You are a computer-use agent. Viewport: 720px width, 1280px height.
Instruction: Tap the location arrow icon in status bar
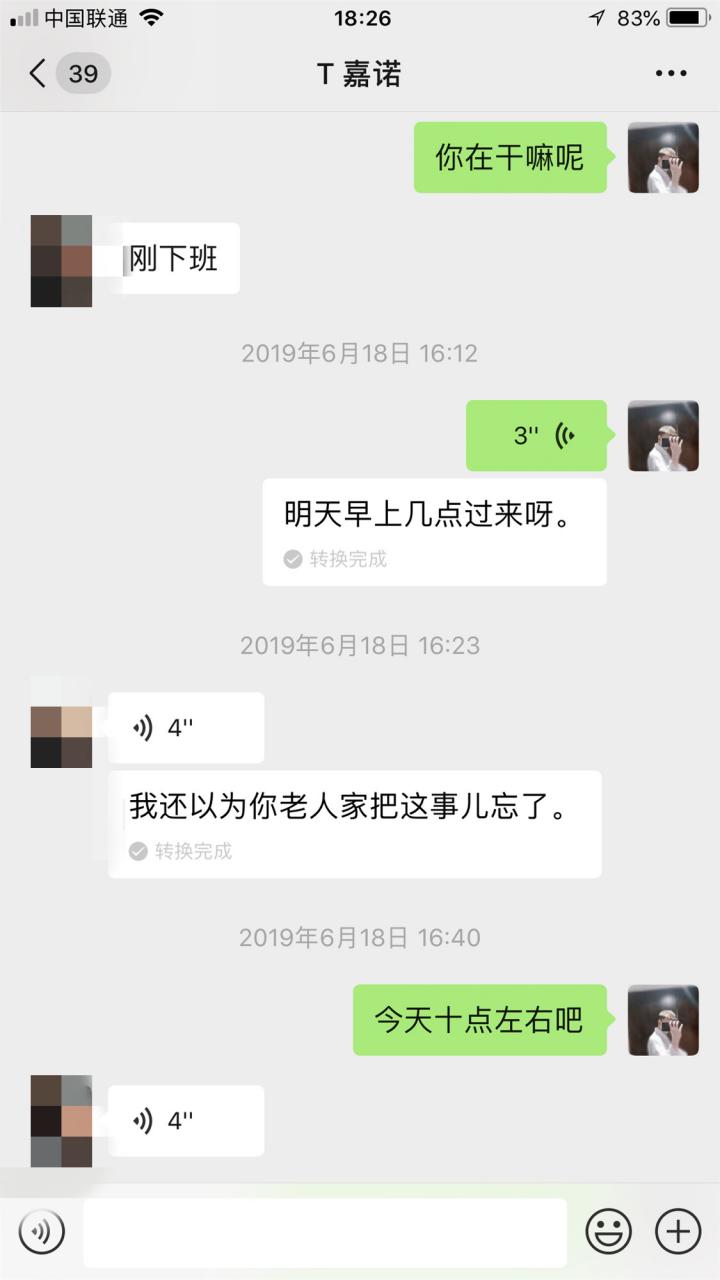596,16
